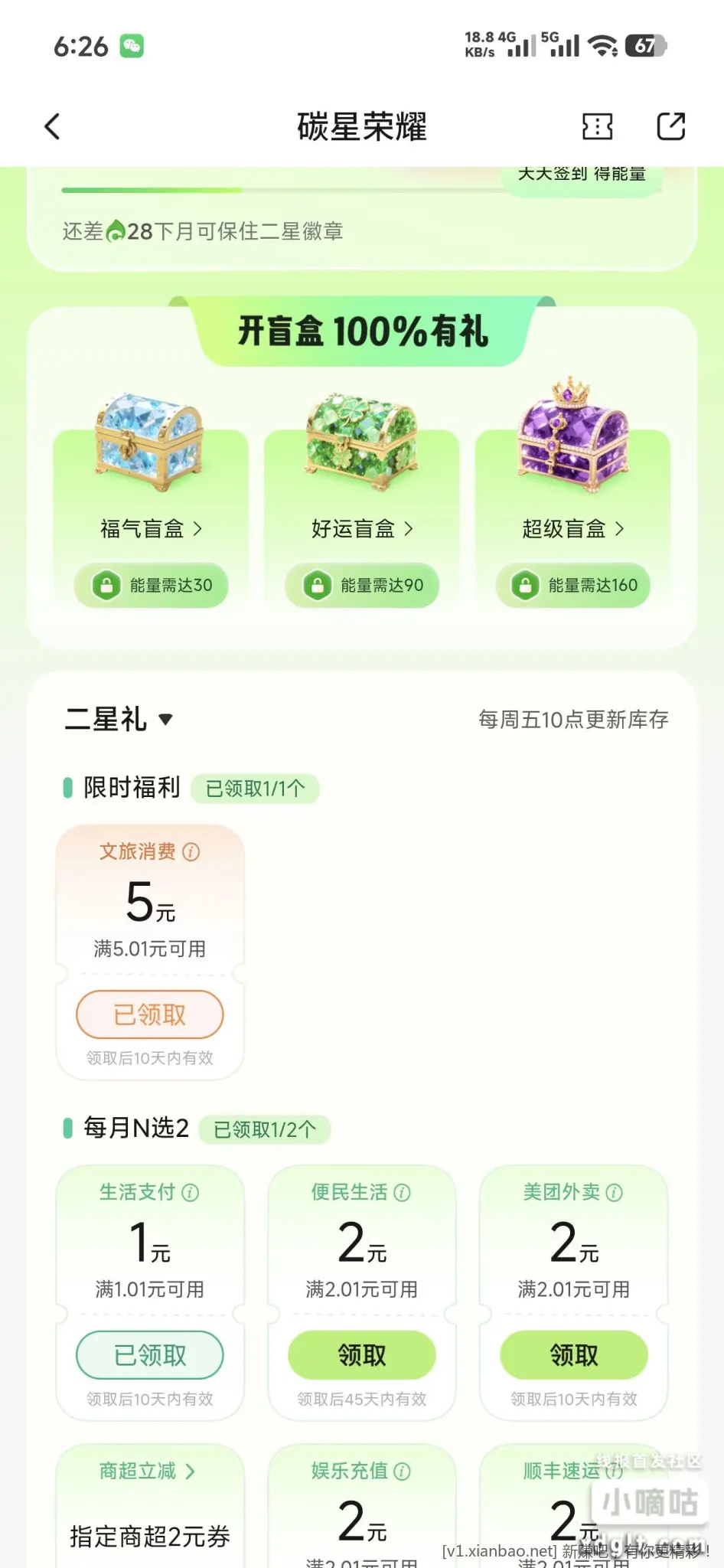This screenshot has height=1568, width=724.
Task: Open the coupon ticket icon in header
Action: pyautogui.click(x=597, y=126)
